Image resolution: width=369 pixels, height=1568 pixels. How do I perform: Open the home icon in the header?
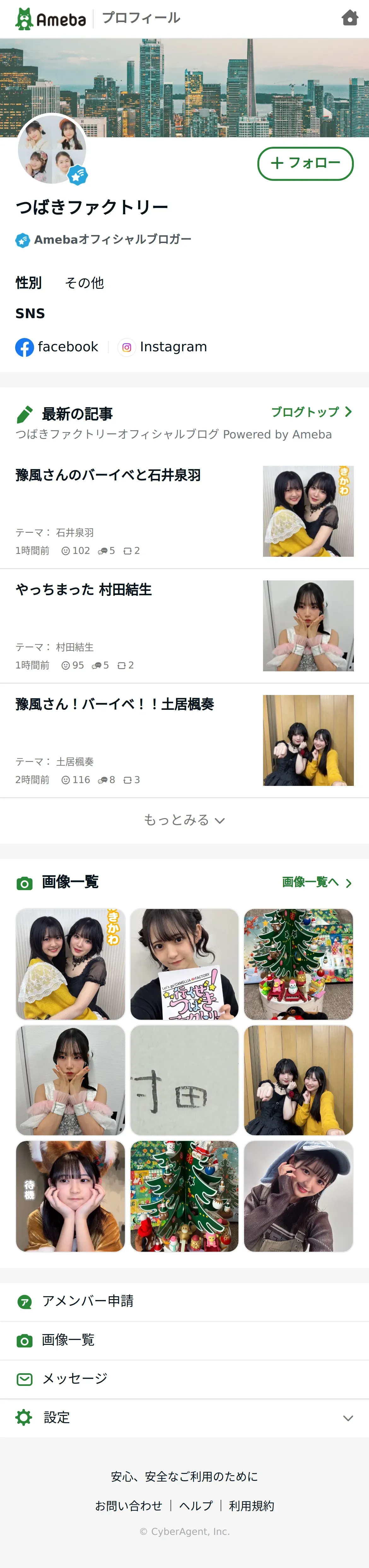tap(349, 18)
